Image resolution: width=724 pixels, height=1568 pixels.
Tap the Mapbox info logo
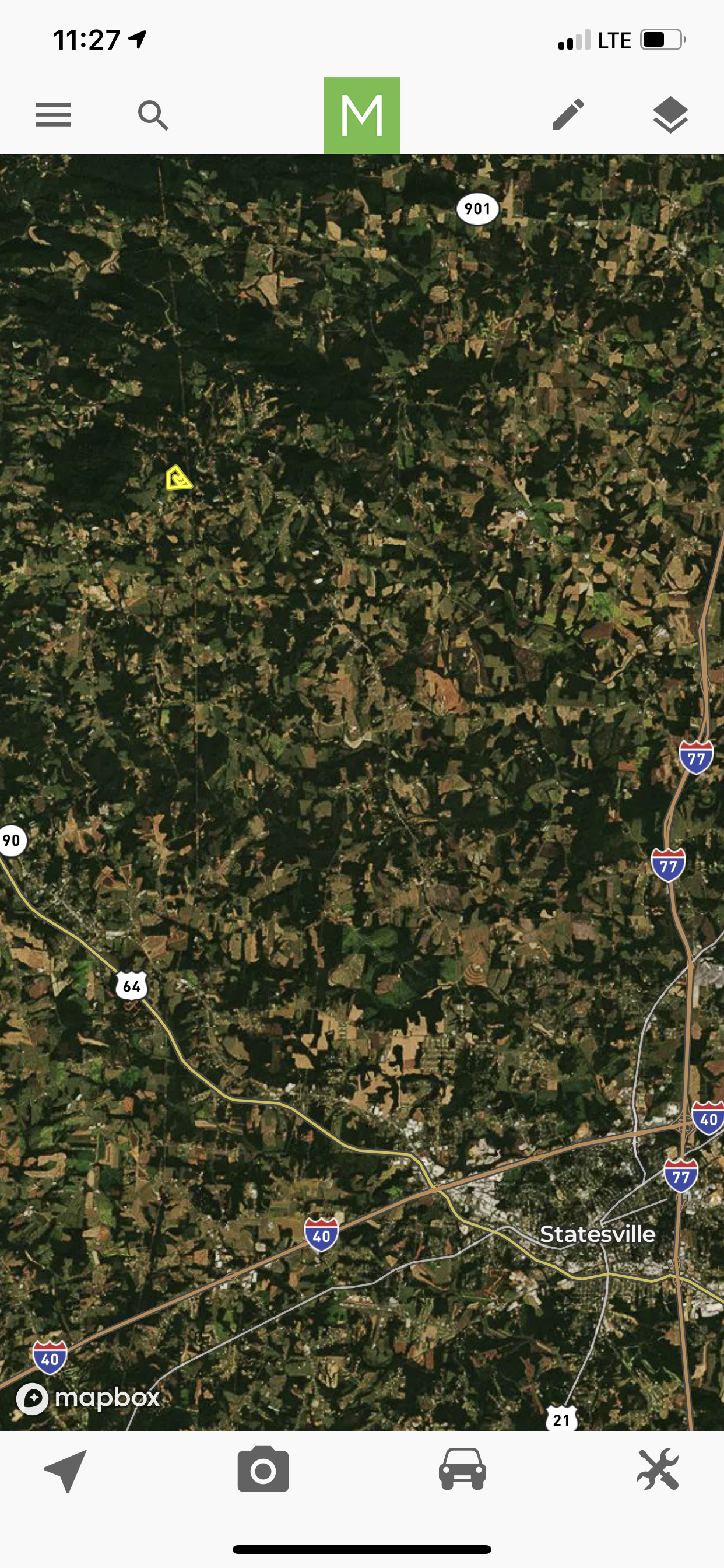[33, 1398]
